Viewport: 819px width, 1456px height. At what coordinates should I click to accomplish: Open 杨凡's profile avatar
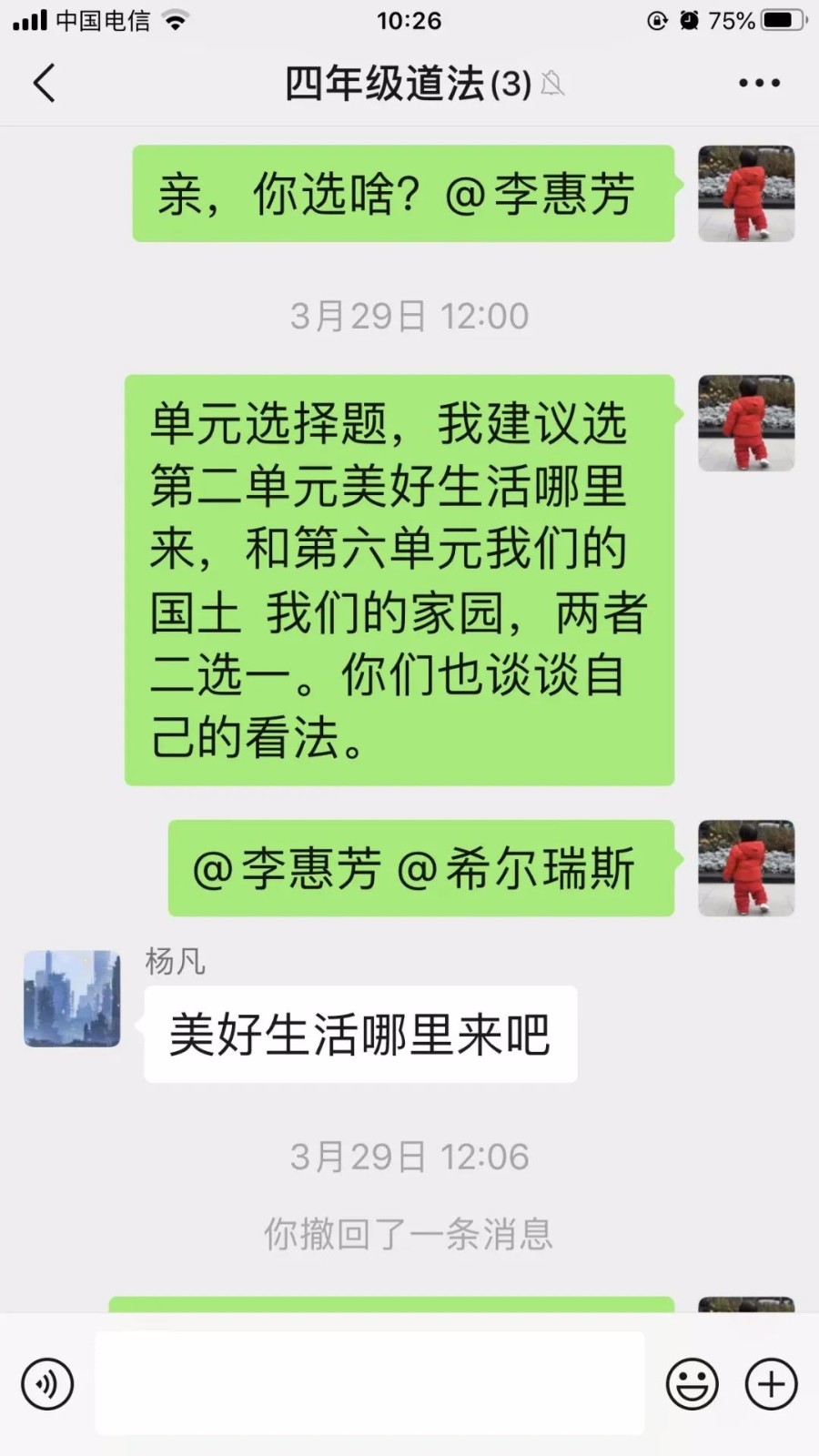(72, 998)
